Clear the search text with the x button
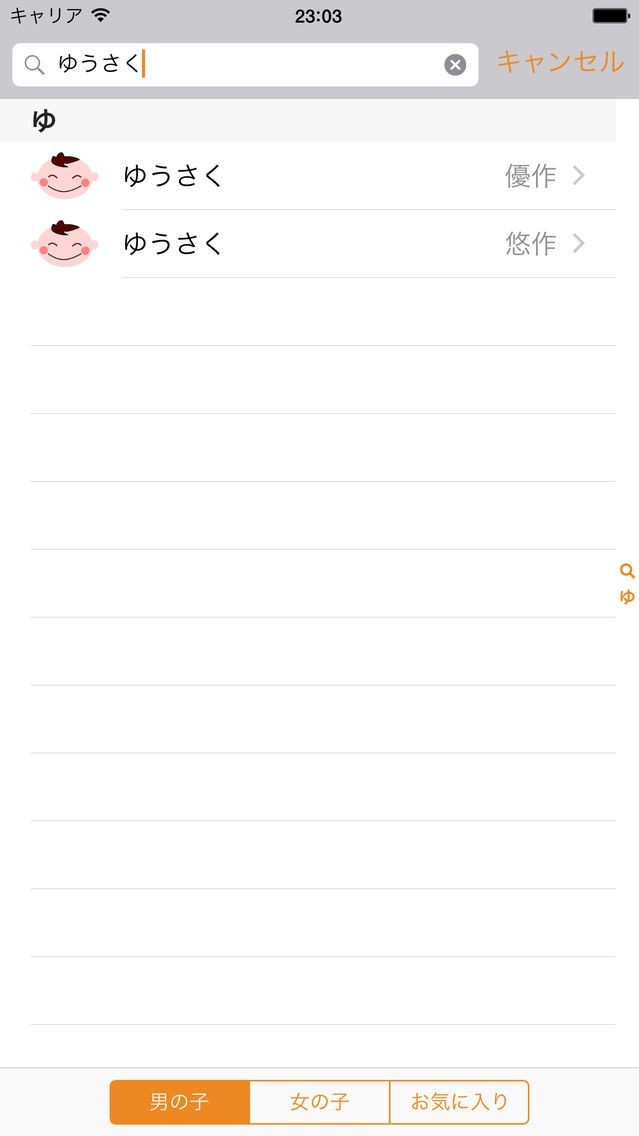639x1136 pixels. point(455,65)
